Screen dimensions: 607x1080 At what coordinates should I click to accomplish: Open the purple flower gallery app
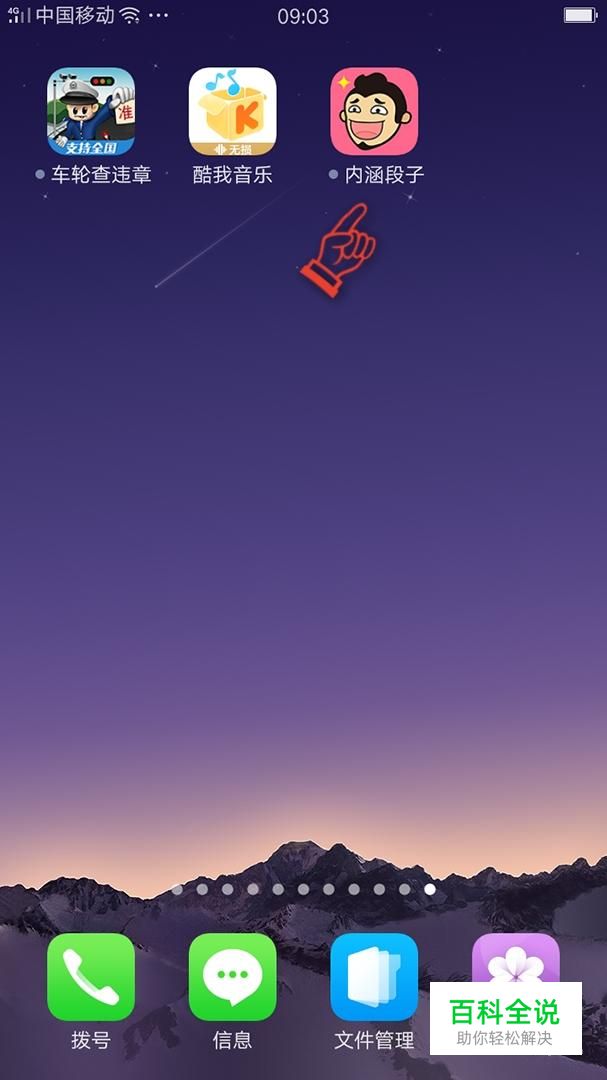(x=515, y=958)
